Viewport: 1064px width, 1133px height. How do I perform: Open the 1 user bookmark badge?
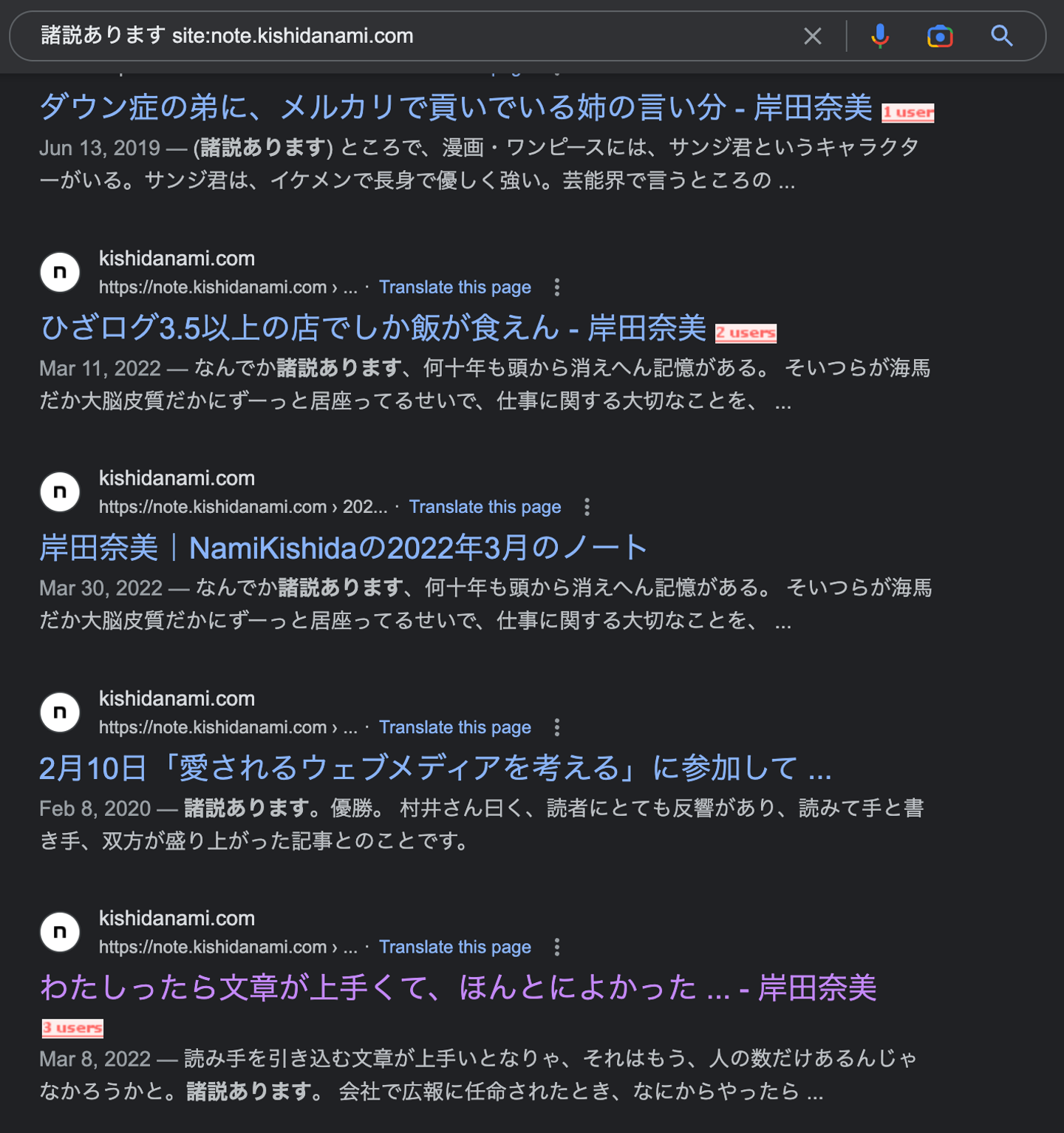[x=907, y=112]
